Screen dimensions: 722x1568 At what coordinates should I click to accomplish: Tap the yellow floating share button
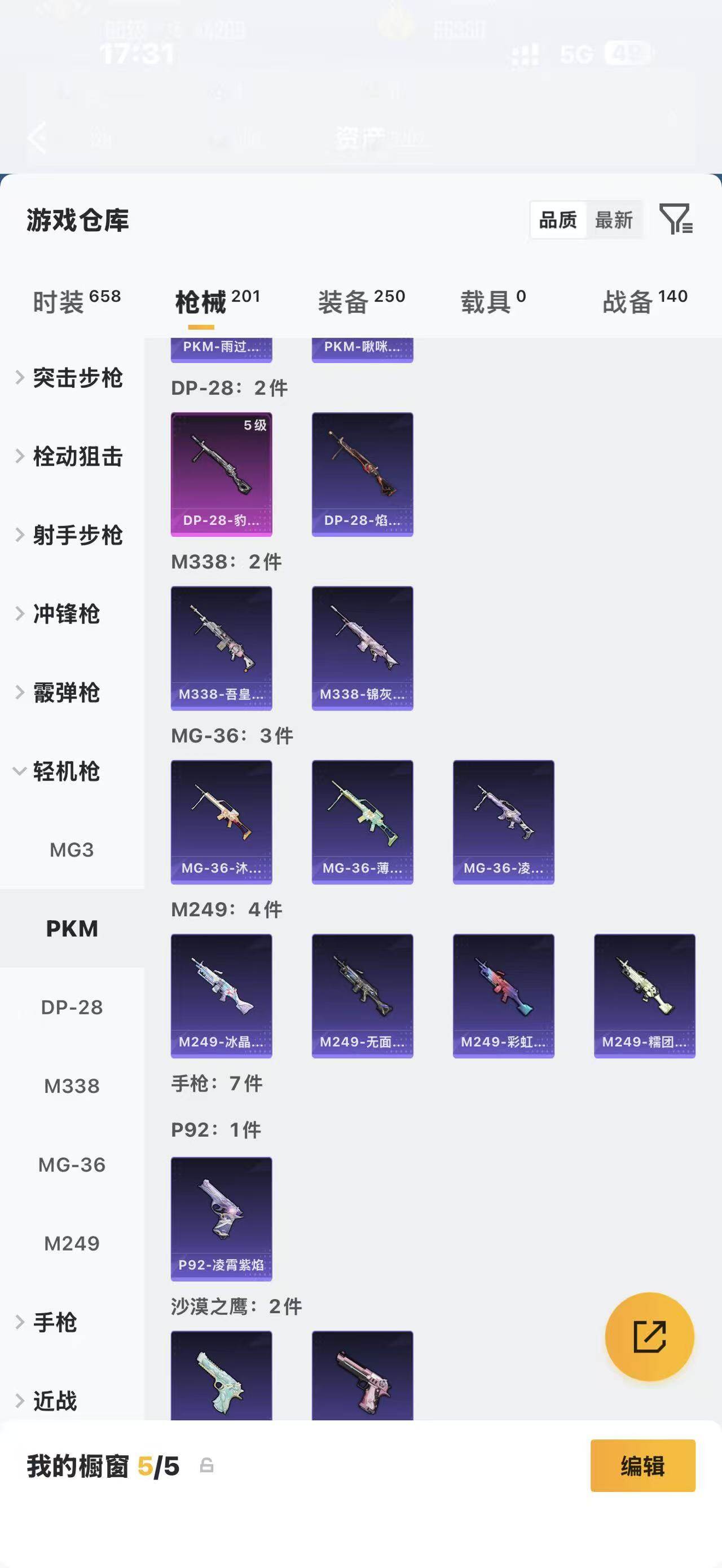coord(650,1337)
